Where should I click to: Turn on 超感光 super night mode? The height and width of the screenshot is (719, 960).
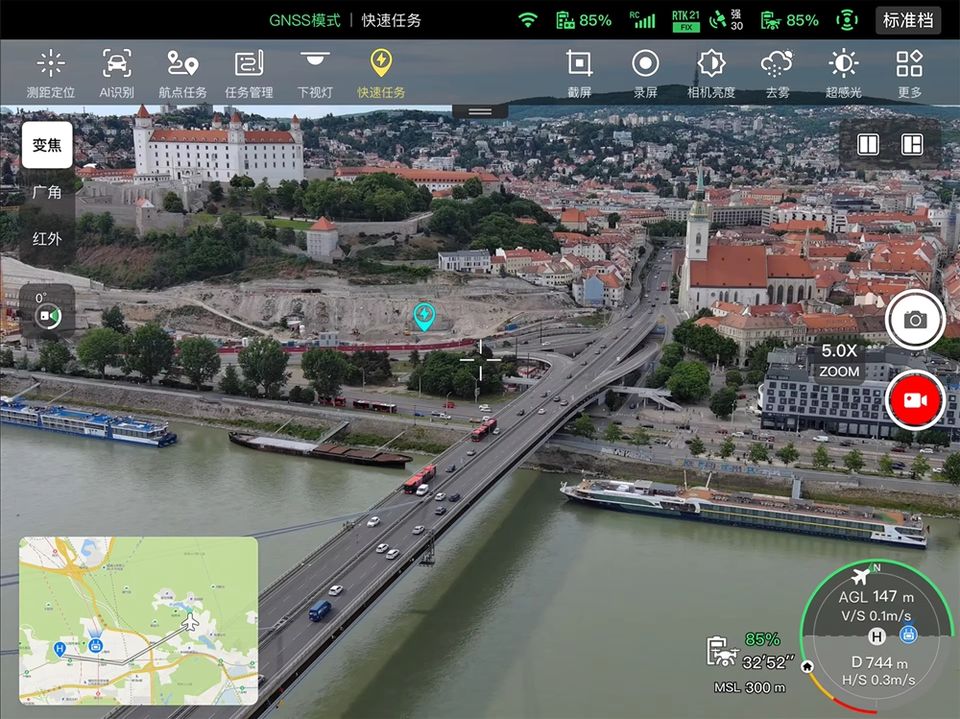coord(843,73)
